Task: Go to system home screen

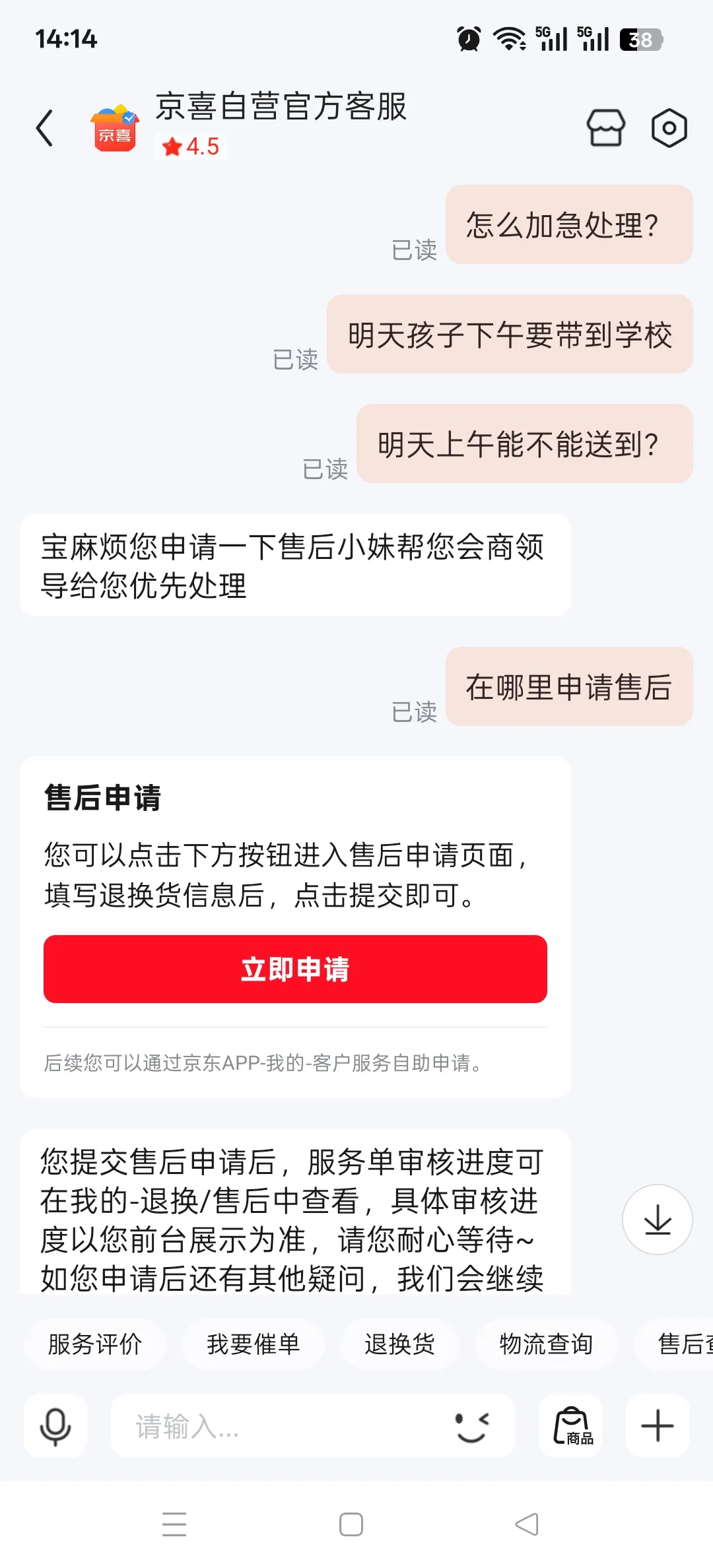Action: (x=351, y=1524)
